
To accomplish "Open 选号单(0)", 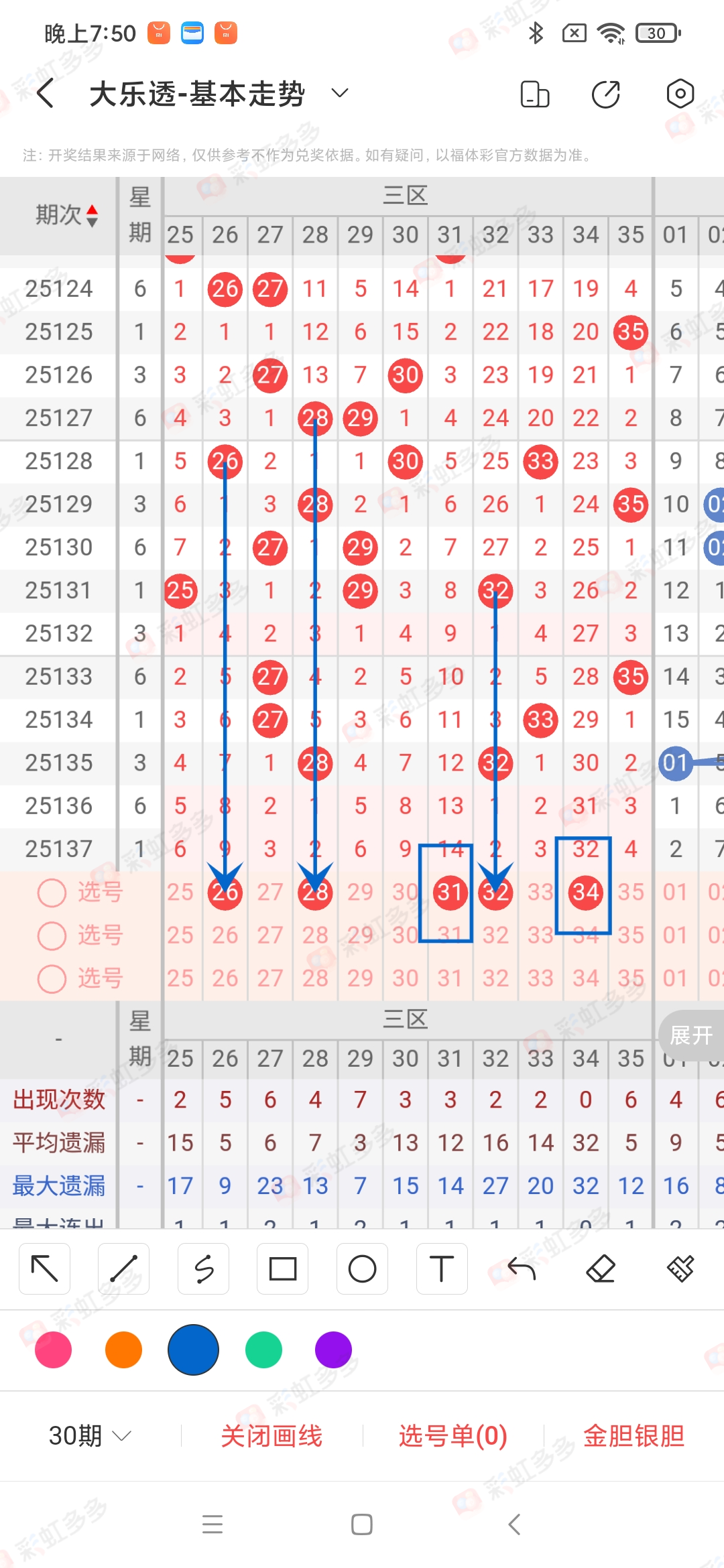I will click(451, 1435).
